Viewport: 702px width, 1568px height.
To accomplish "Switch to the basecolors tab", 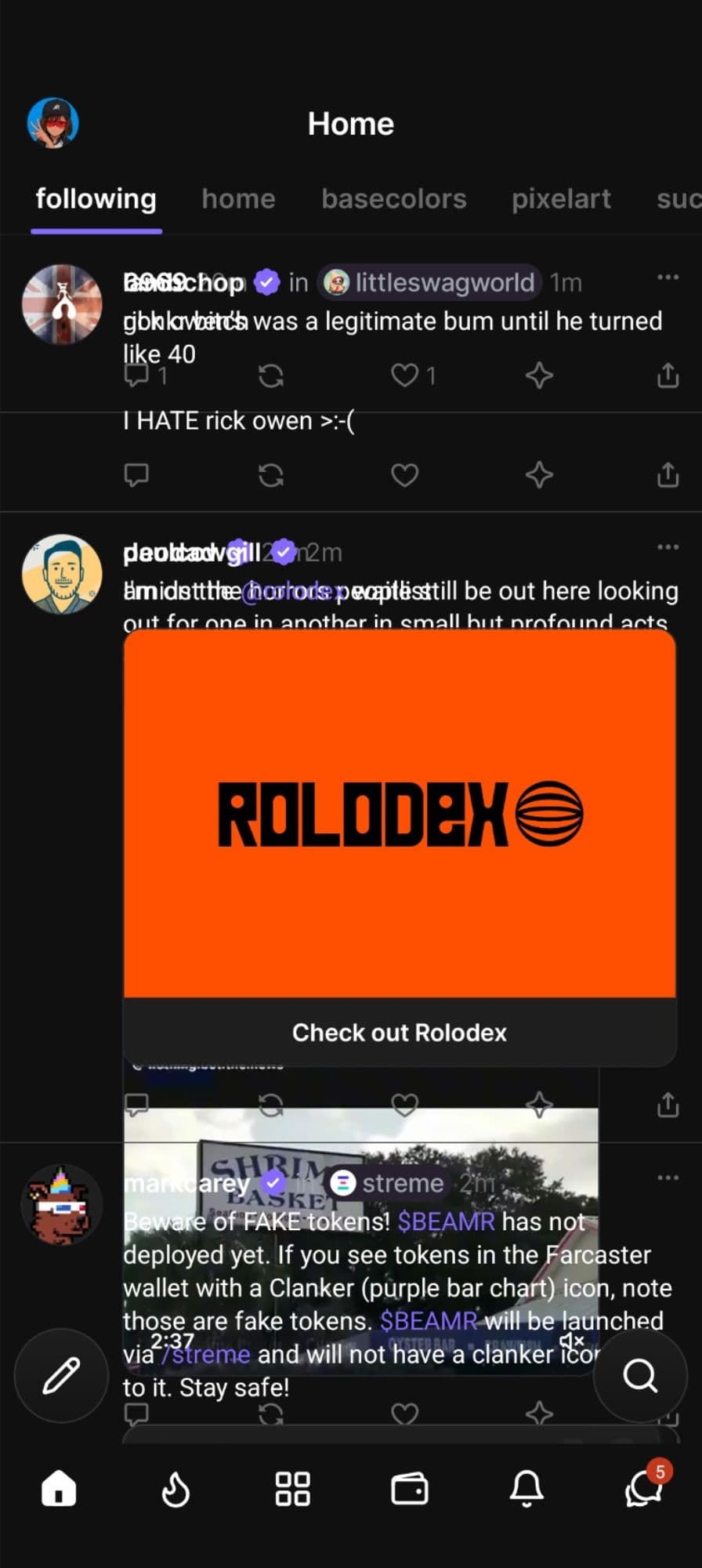I will coord(394,198).
